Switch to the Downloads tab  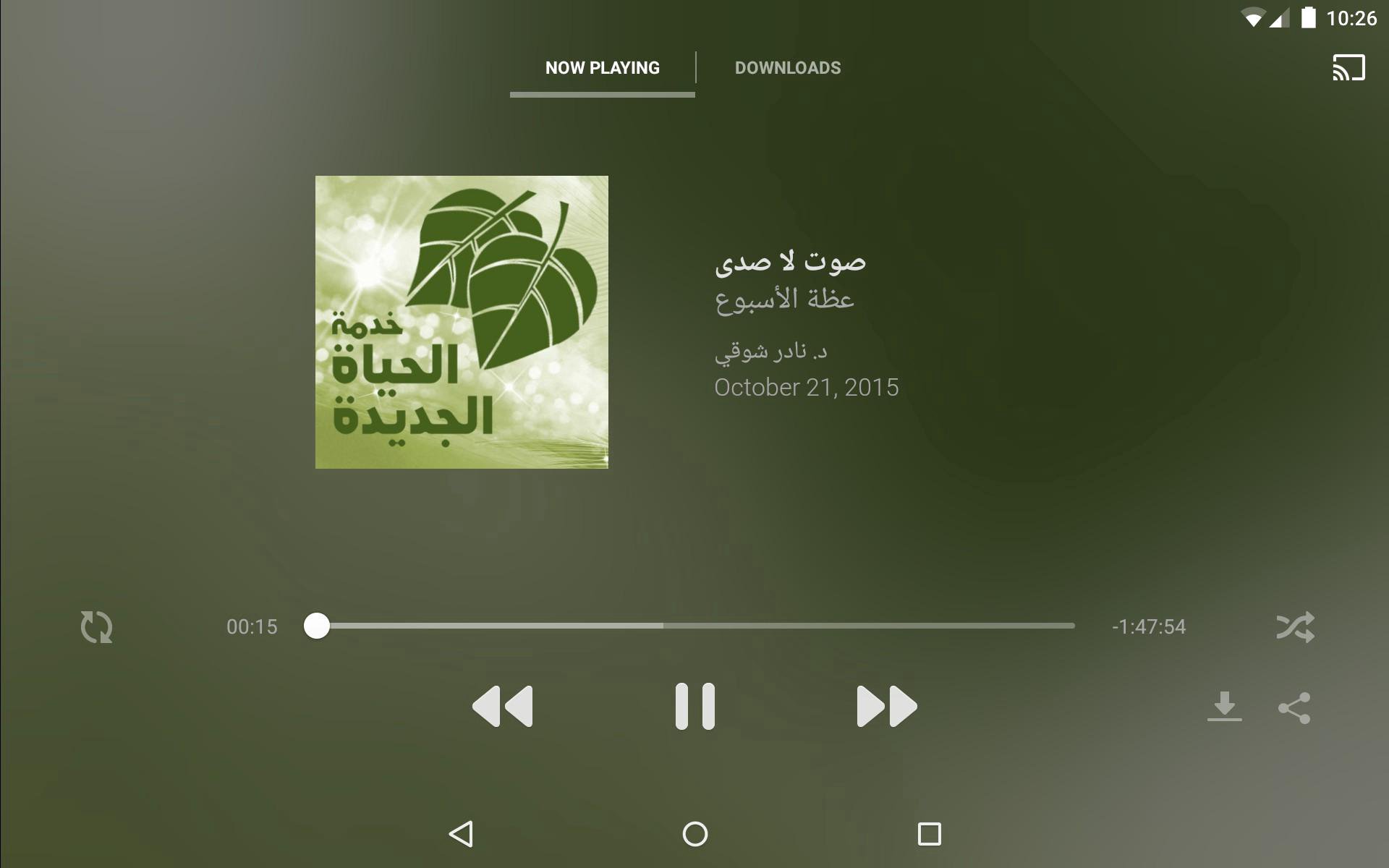click(787, 68)
